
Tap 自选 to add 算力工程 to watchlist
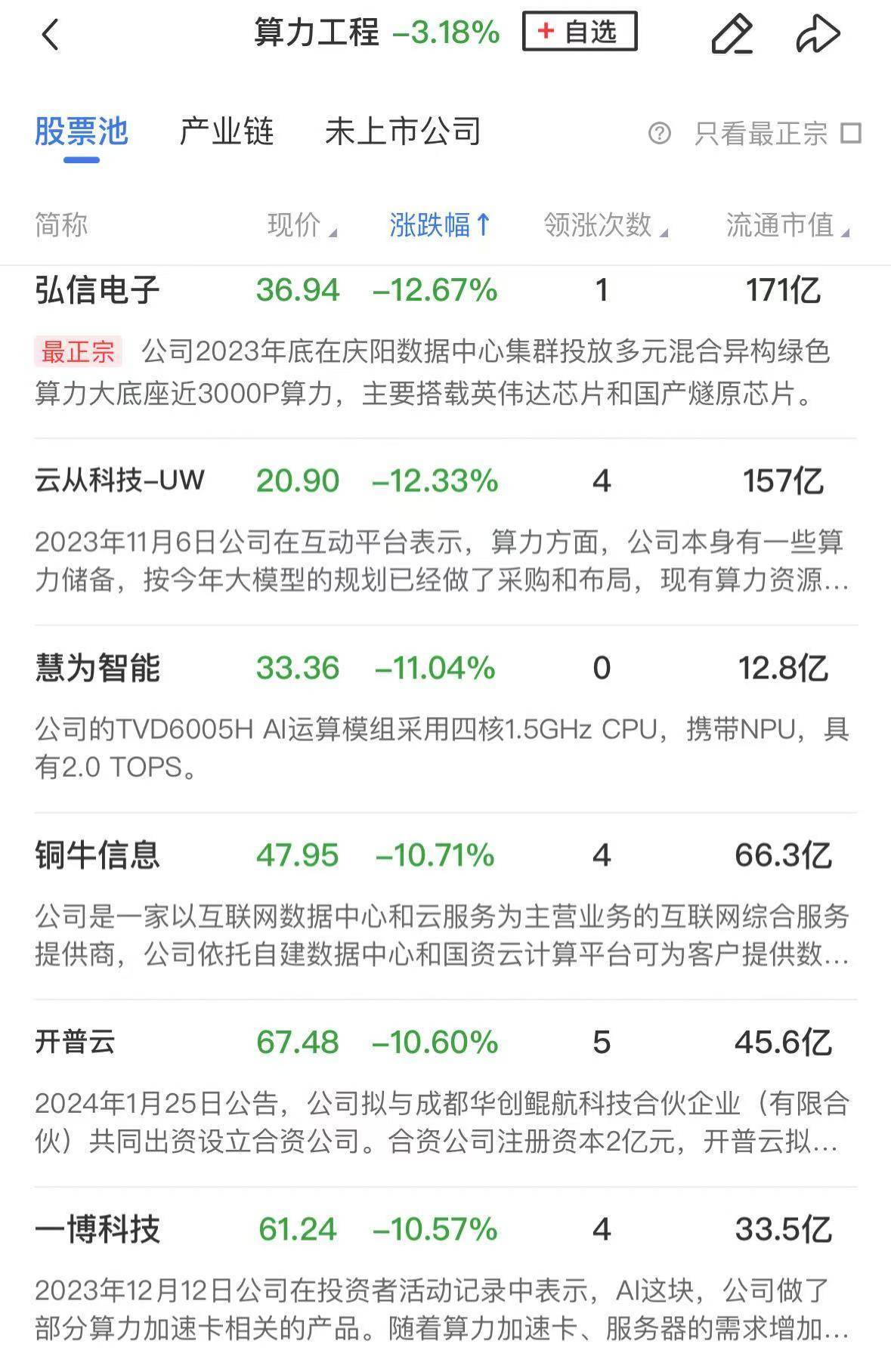tap(579, 31)
